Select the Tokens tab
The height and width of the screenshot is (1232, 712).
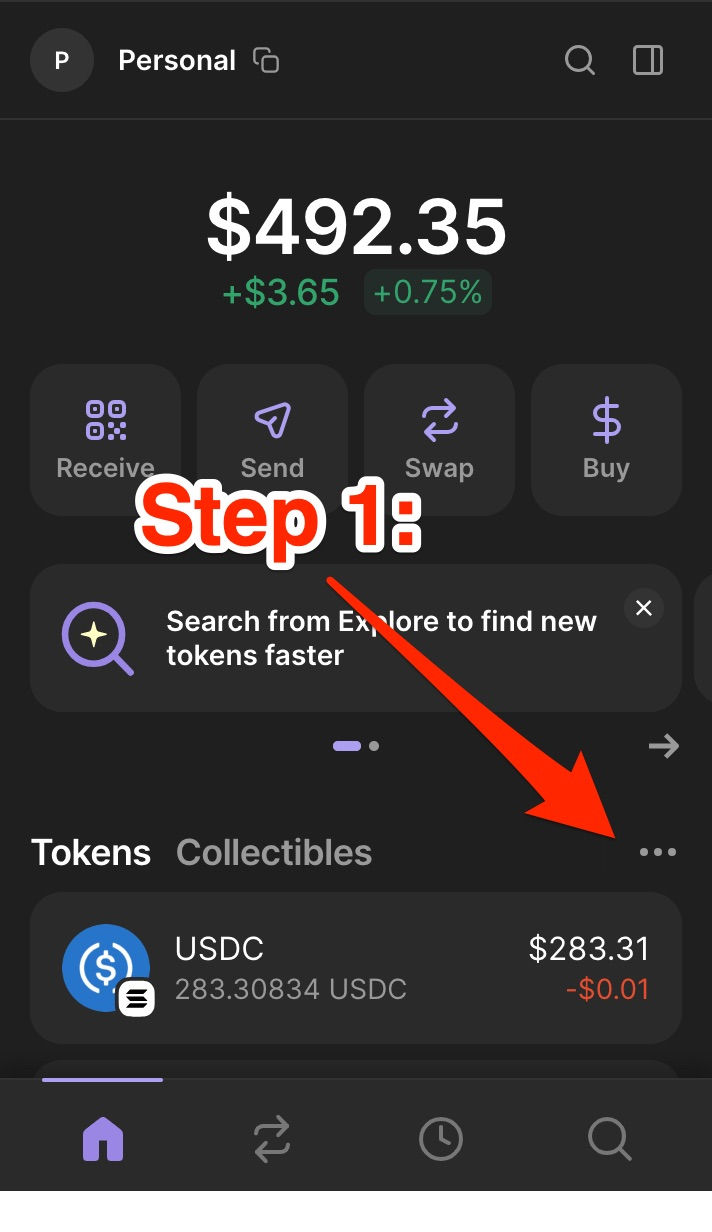click(x=91, y=853)
